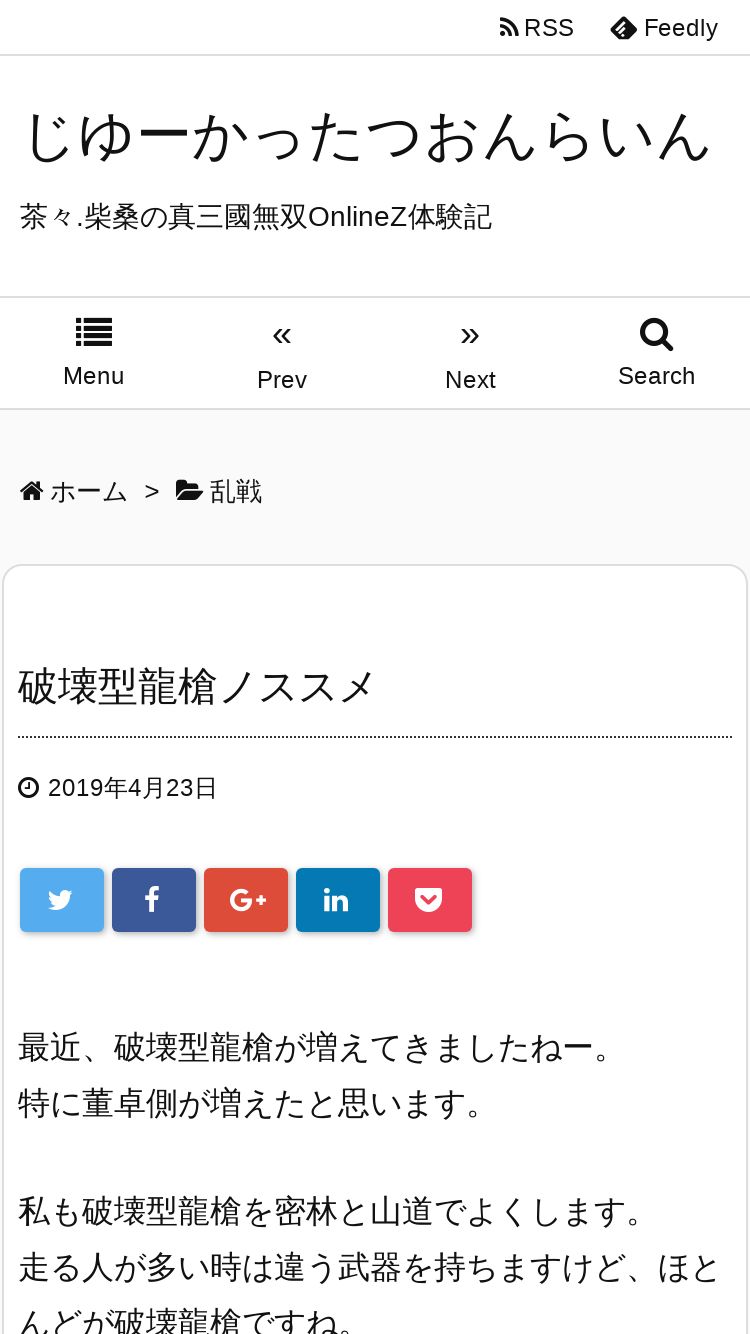Screen dimensions: 750x1334
Task: Open the Menu navigation
Action: coord(94,353)
